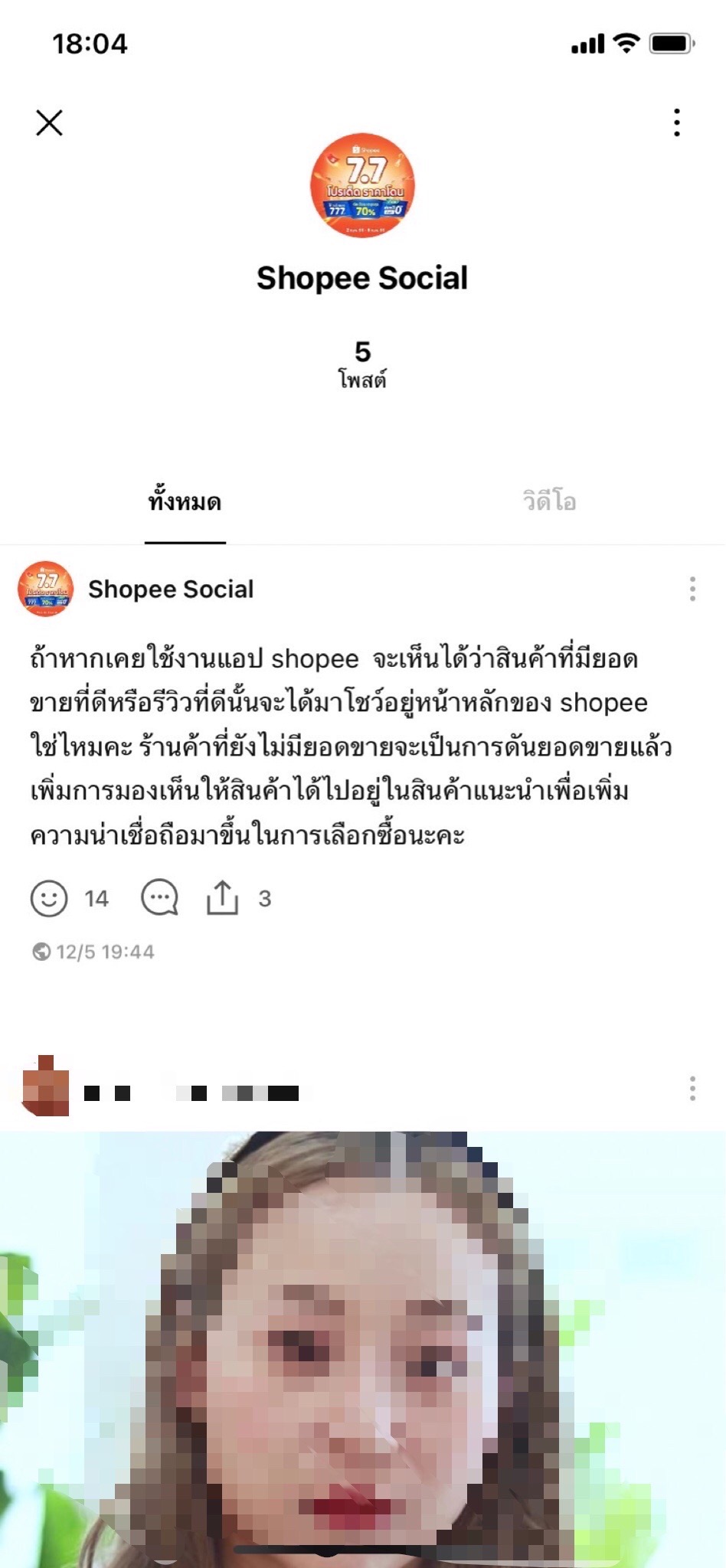
Task: Open options menu for Shopee Social post
Action: click(x=692, y=589)
